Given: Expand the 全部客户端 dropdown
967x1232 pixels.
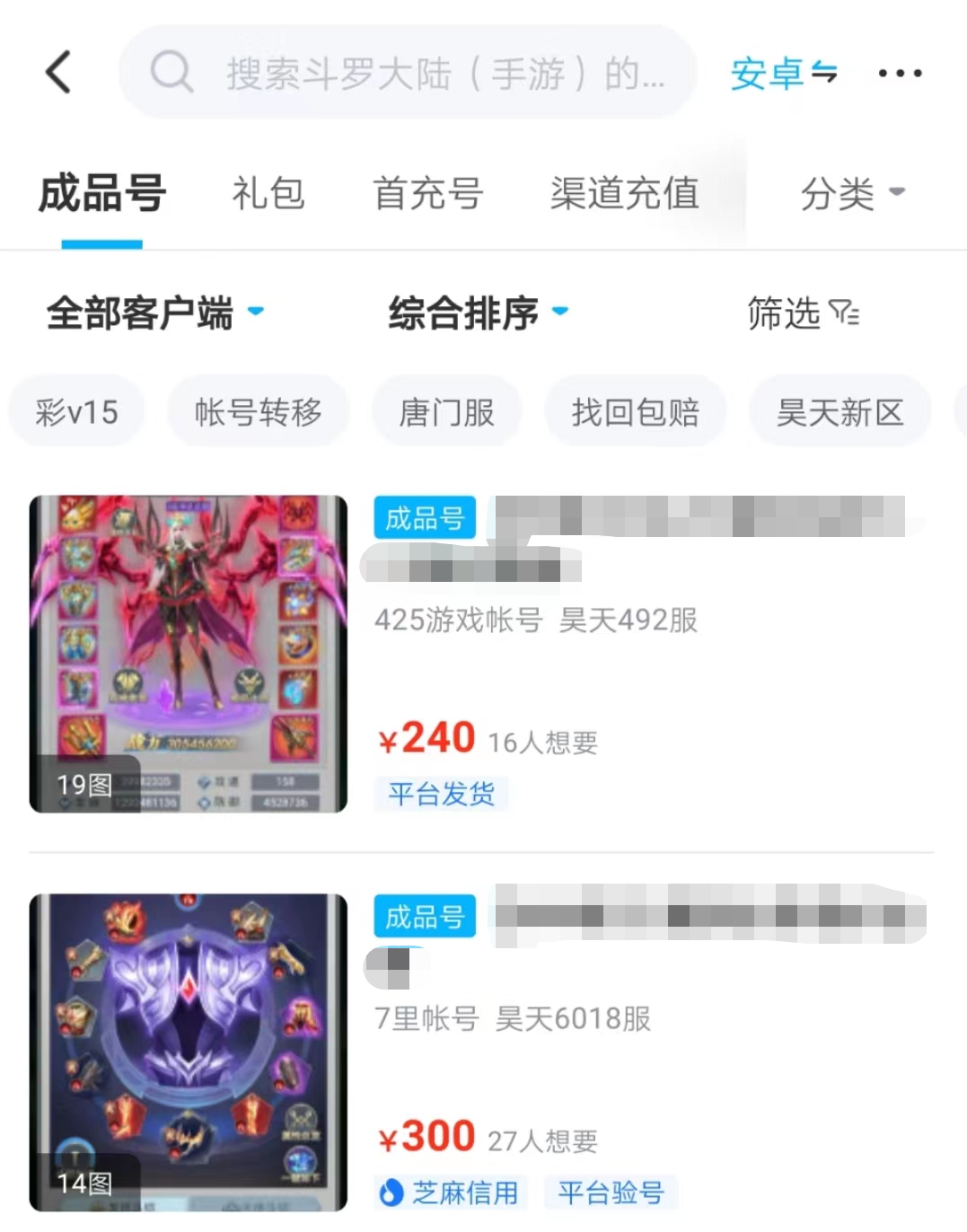Looking at the screenshot, I should click(x=154, y=313).
